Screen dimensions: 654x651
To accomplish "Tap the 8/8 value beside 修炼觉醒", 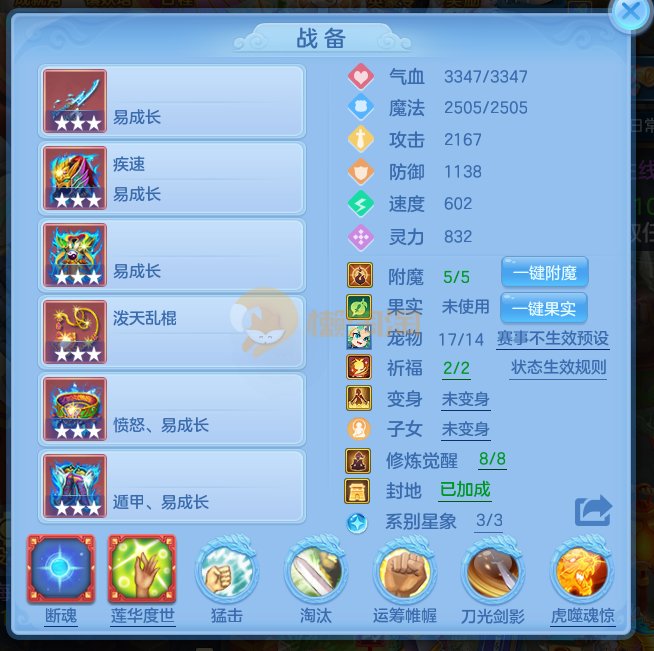I will (x=493, y=460).
